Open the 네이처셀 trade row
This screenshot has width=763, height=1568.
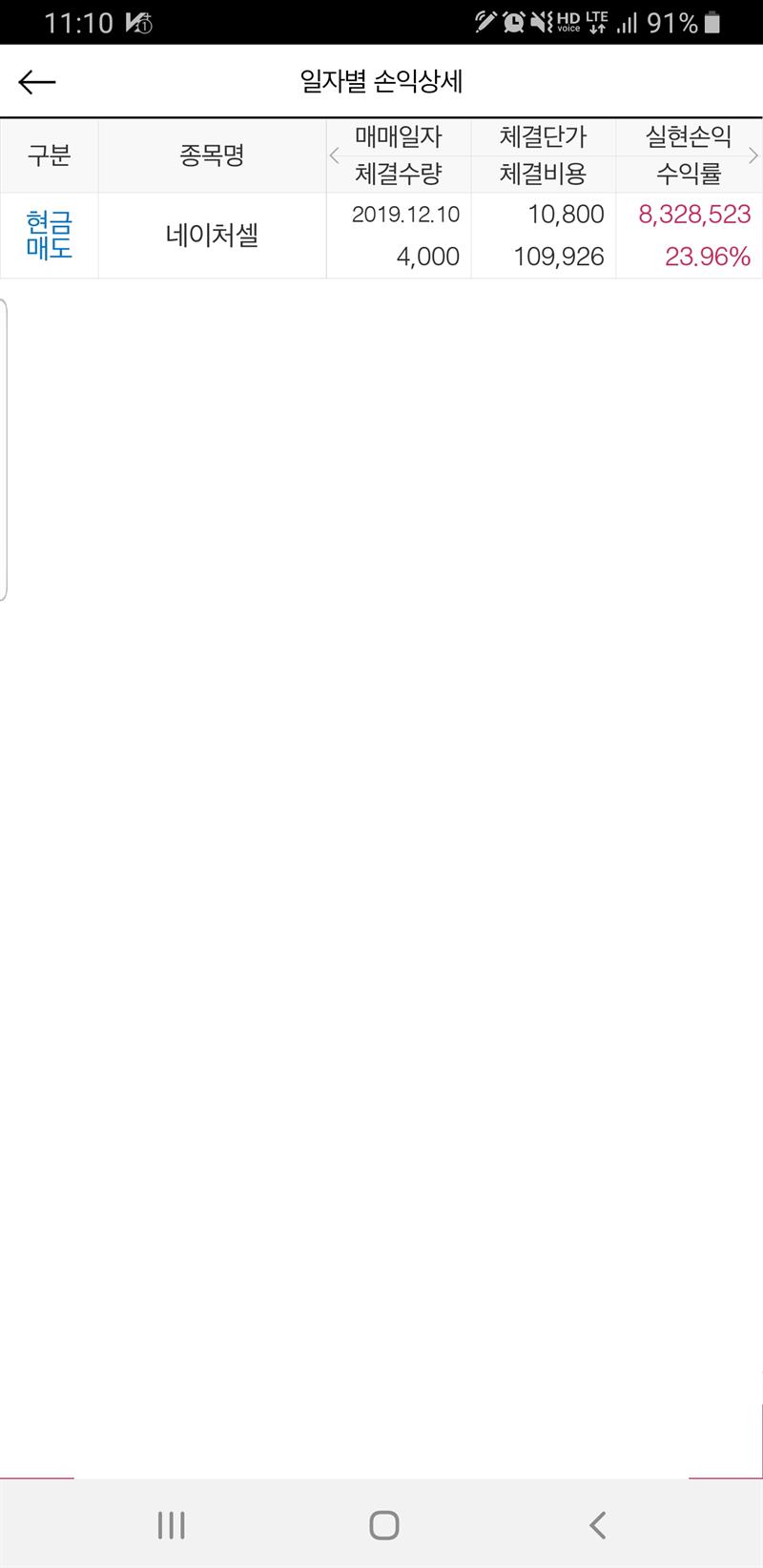tap(212, 236)
